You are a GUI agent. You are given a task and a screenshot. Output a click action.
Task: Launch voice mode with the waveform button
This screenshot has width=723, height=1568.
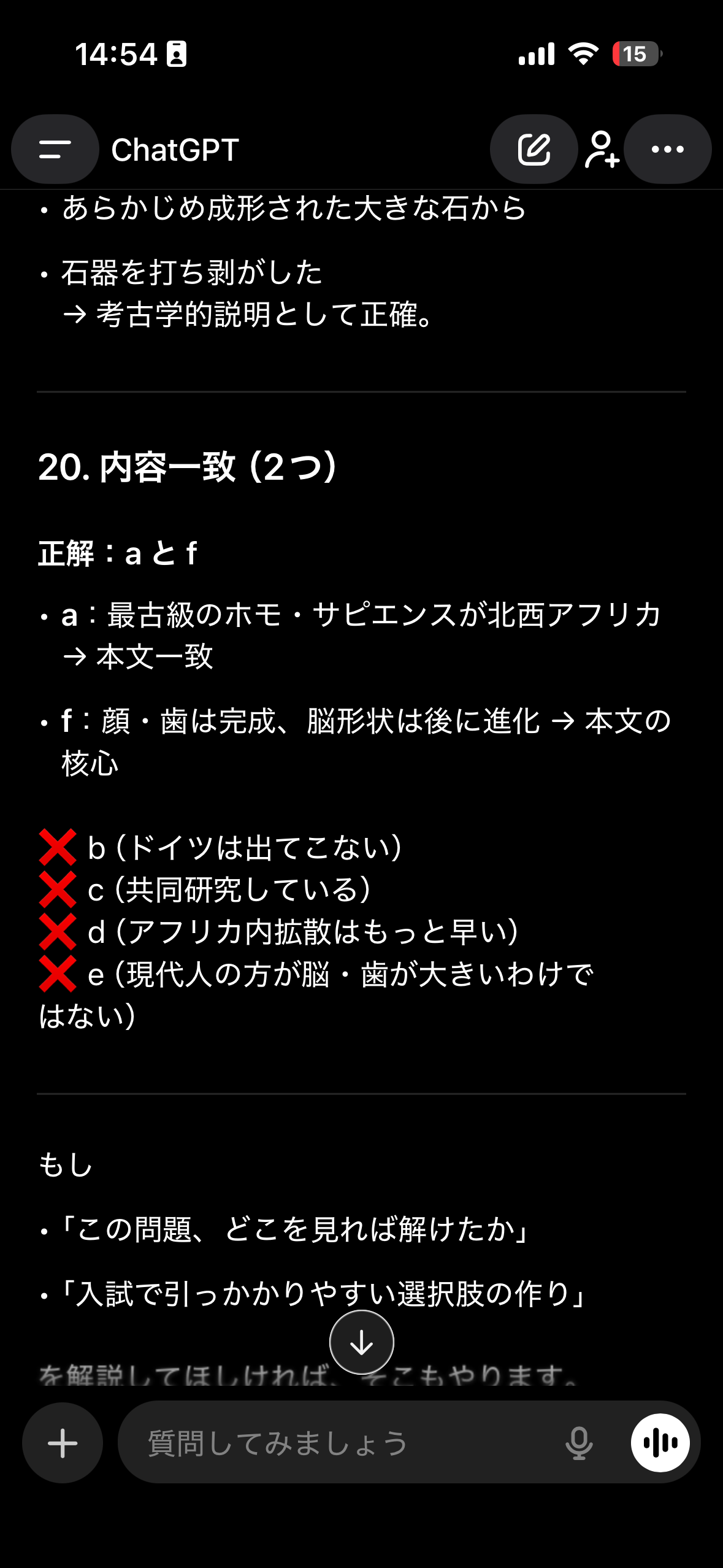pyautogui.click(x=660, y=1443)
